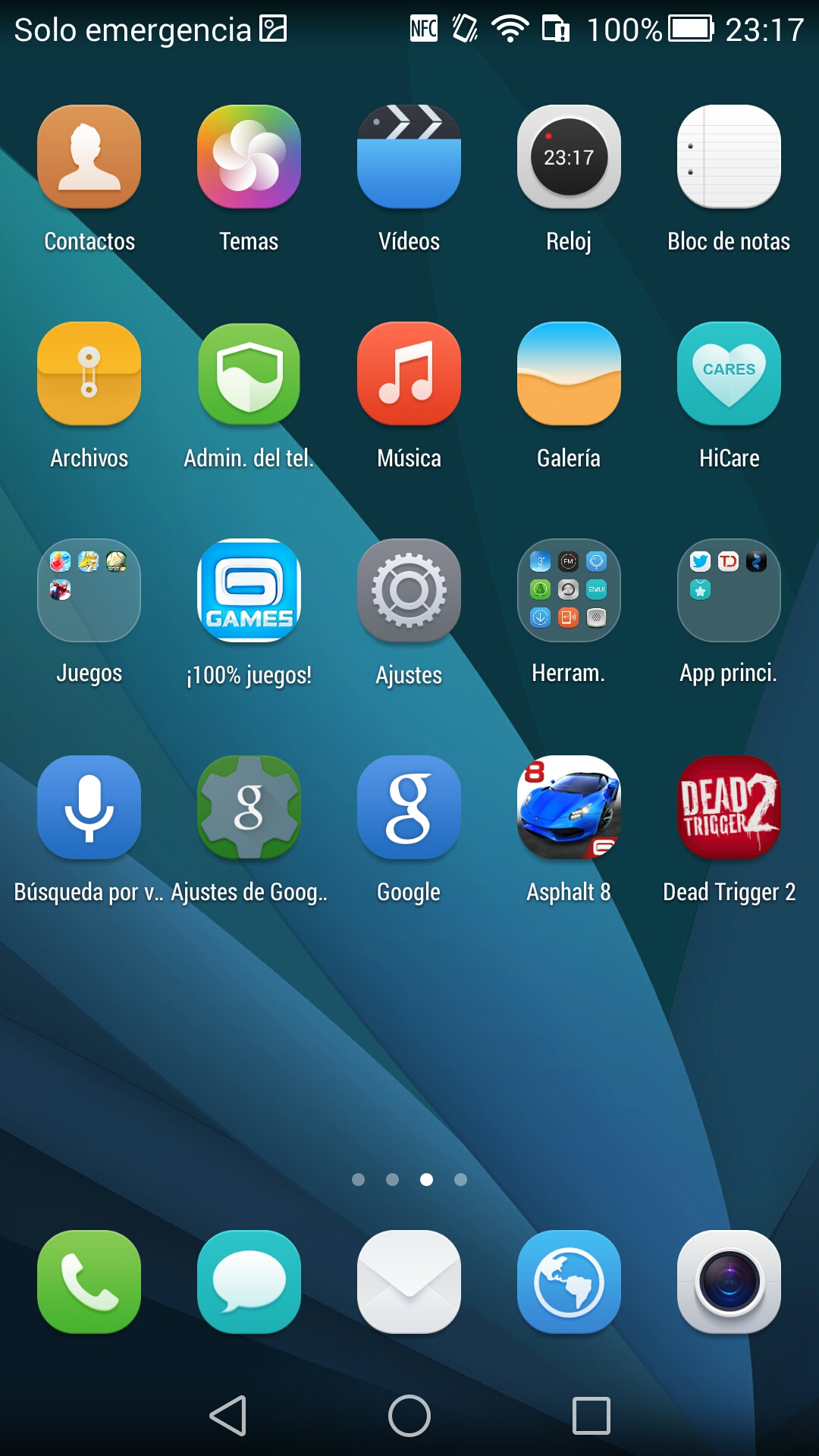Open the Ajustes settings app
The image size is (819, 1456).
(x=409, y=590)
